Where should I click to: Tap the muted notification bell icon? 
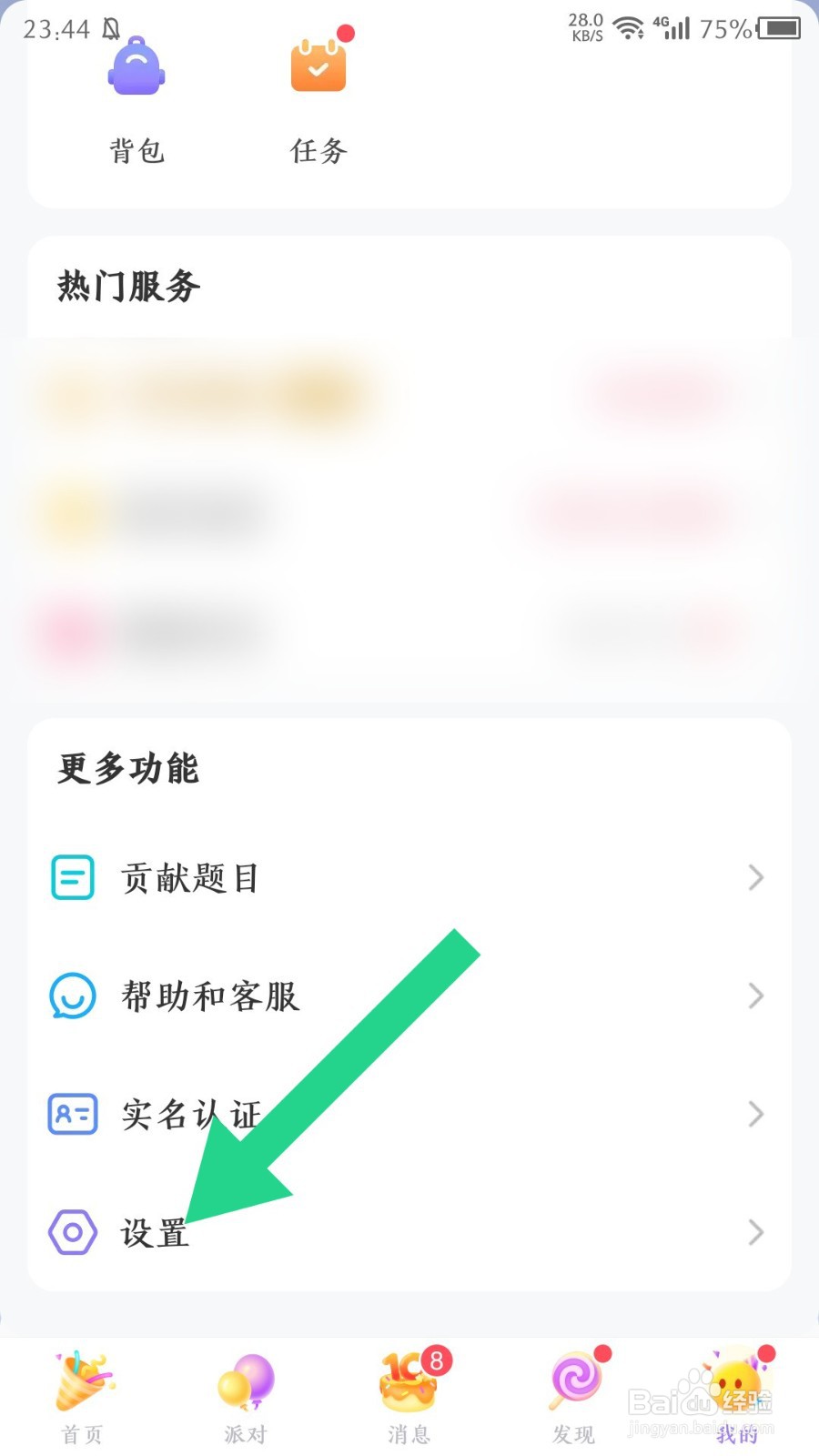pyautogui.click(x=109, y=29)
